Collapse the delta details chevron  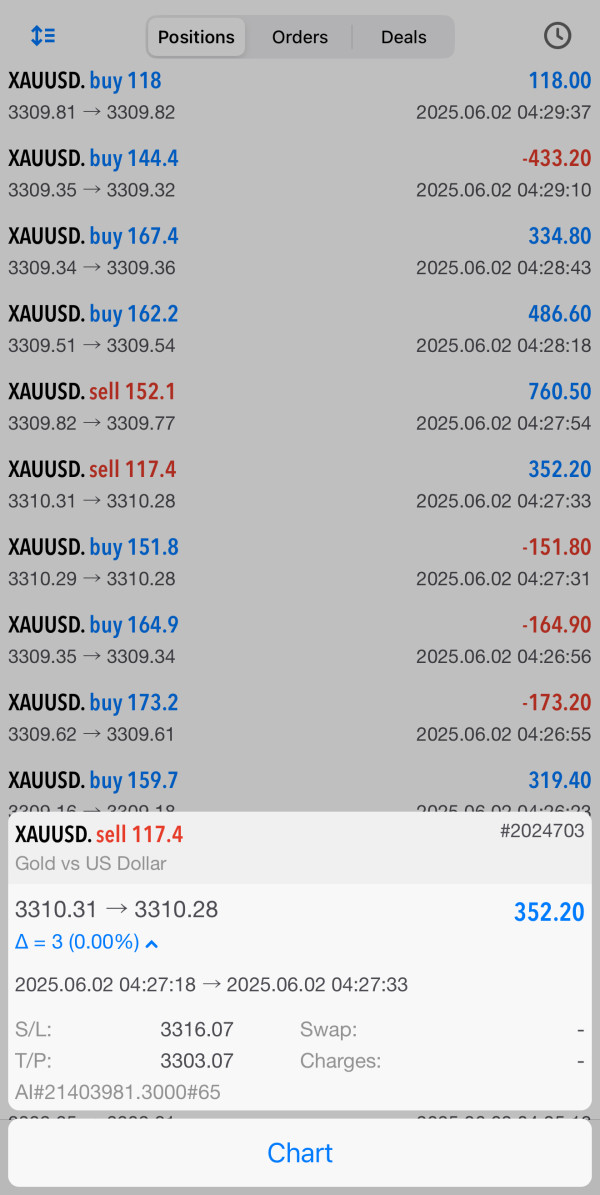pos(152,943)
